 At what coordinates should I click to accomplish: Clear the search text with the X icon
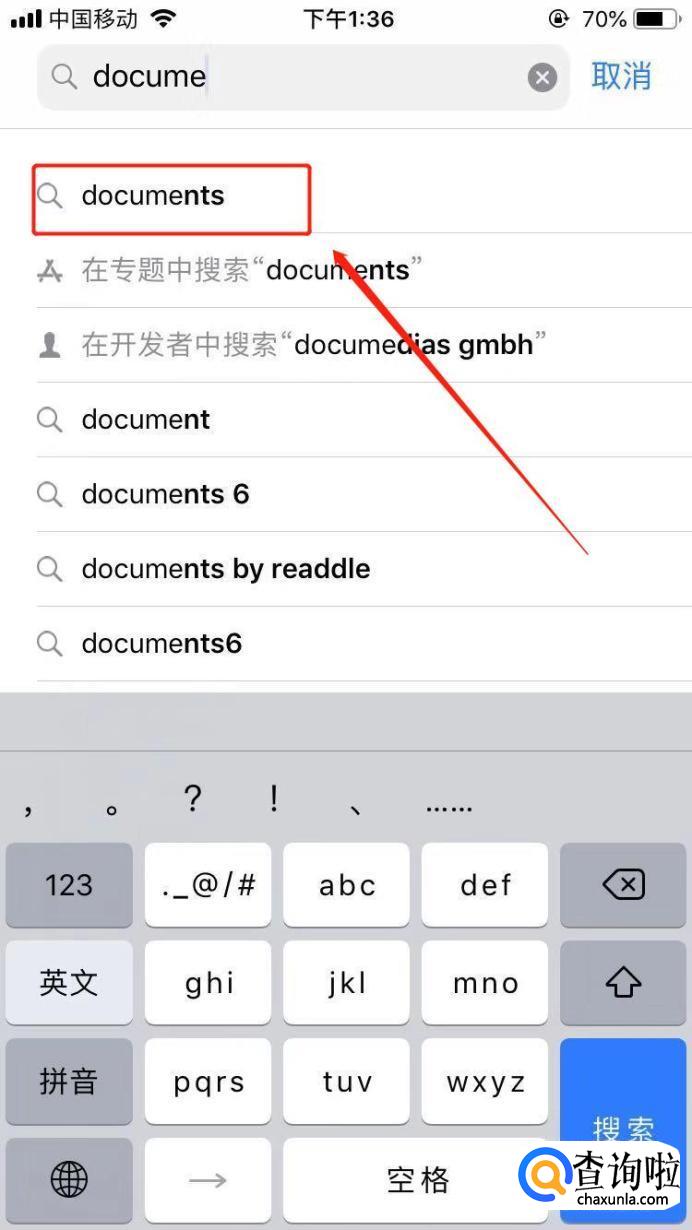[x=542, y=77]
